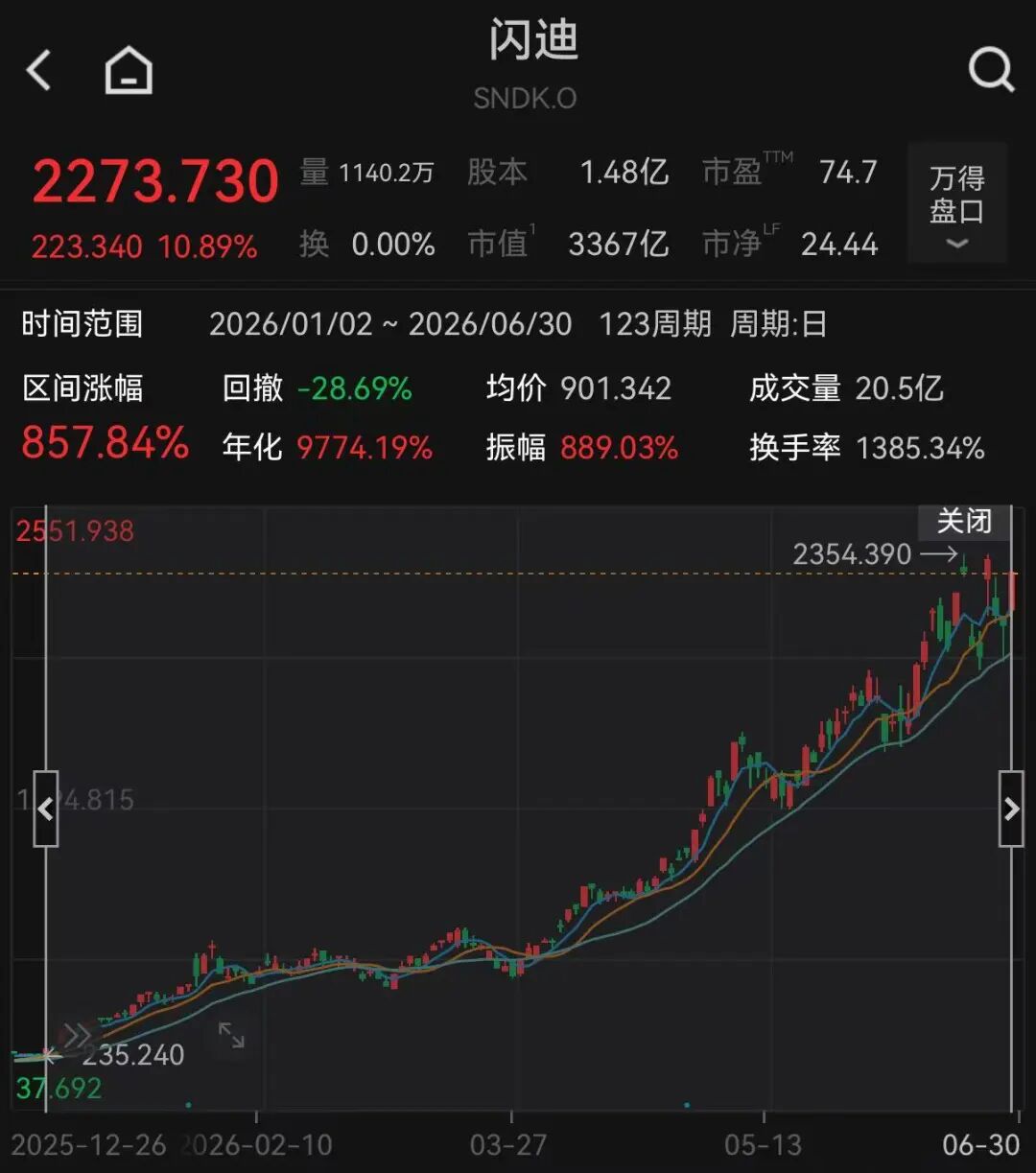Screen dimensions: 1036x1173
Task: Tap the double-chevron icon near 235.240
Action: click(x=76, y=1037)
